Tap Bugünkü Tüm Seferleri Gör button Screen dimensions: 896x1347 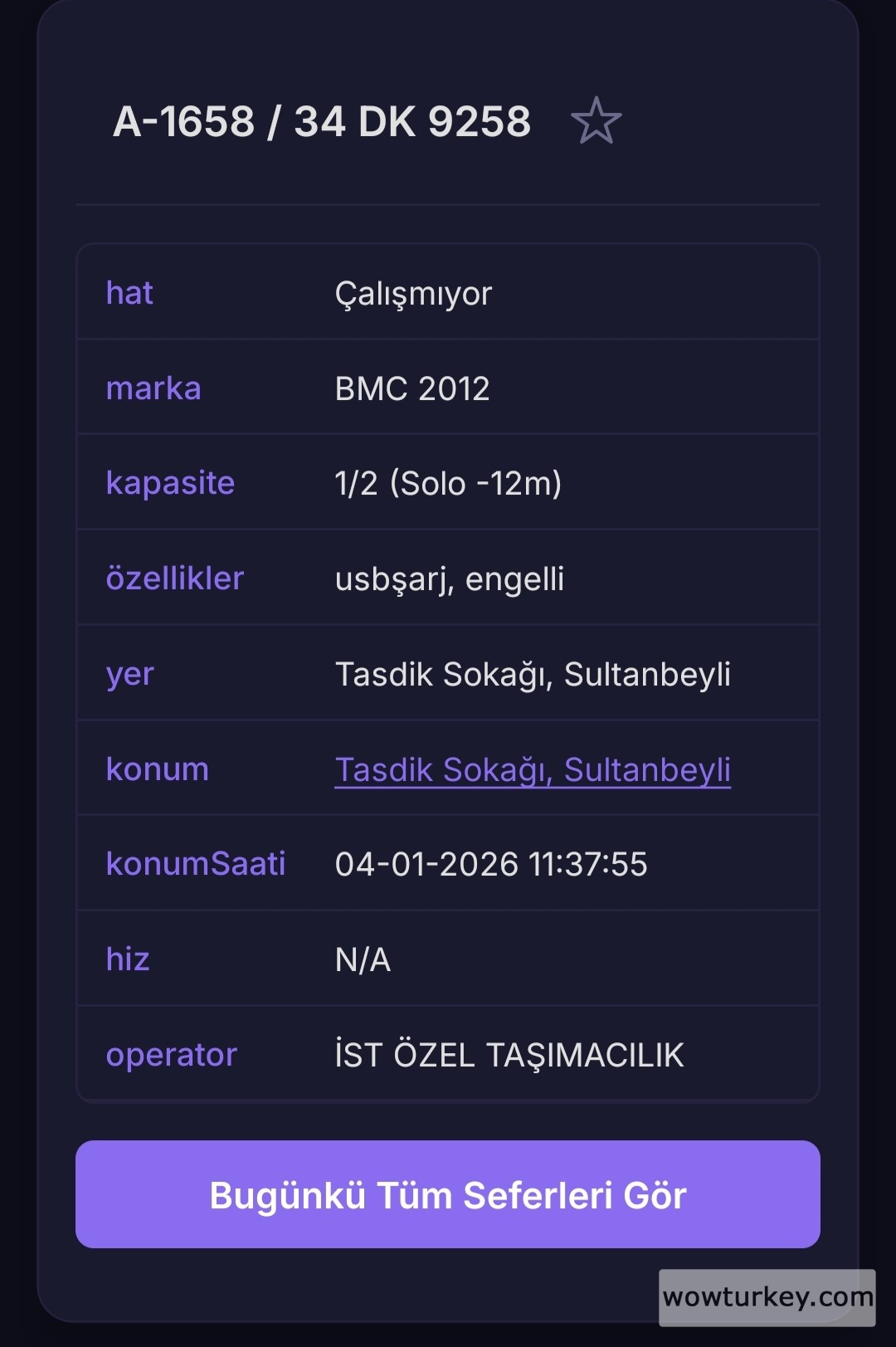447,1194
